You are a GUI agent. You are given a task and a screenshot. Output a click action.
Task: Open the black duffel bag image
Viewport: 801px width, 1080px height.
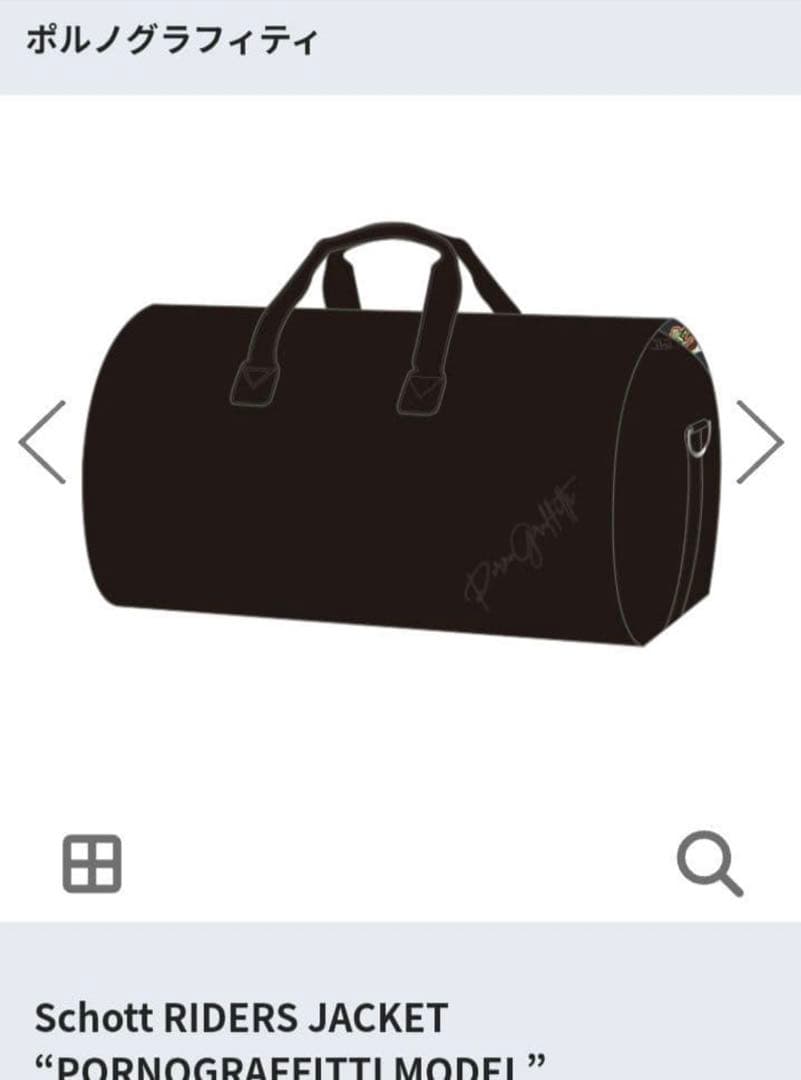coord(400,440)
